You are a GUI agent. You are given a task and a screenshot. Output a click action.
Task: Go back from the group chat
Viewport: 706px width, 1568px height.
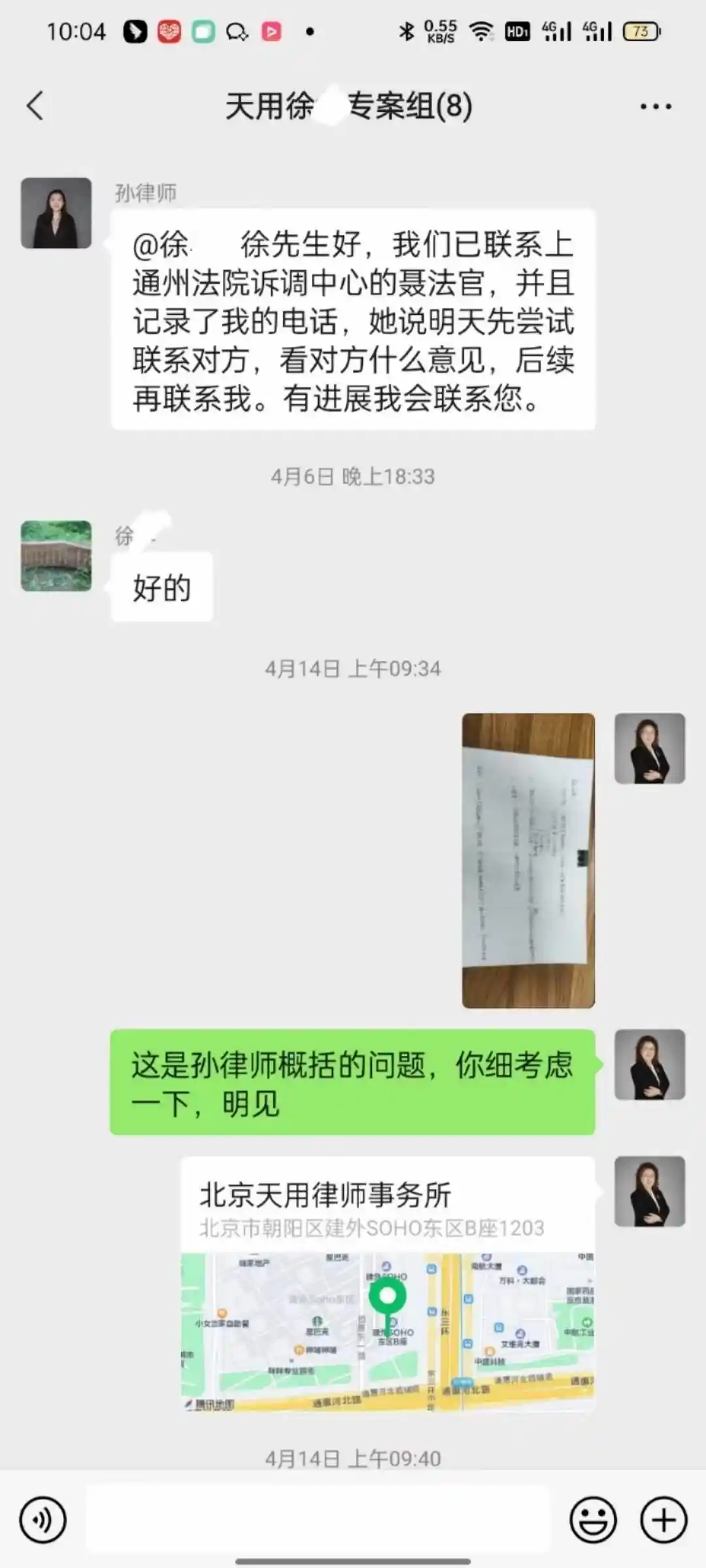click(x=35, y=106)
